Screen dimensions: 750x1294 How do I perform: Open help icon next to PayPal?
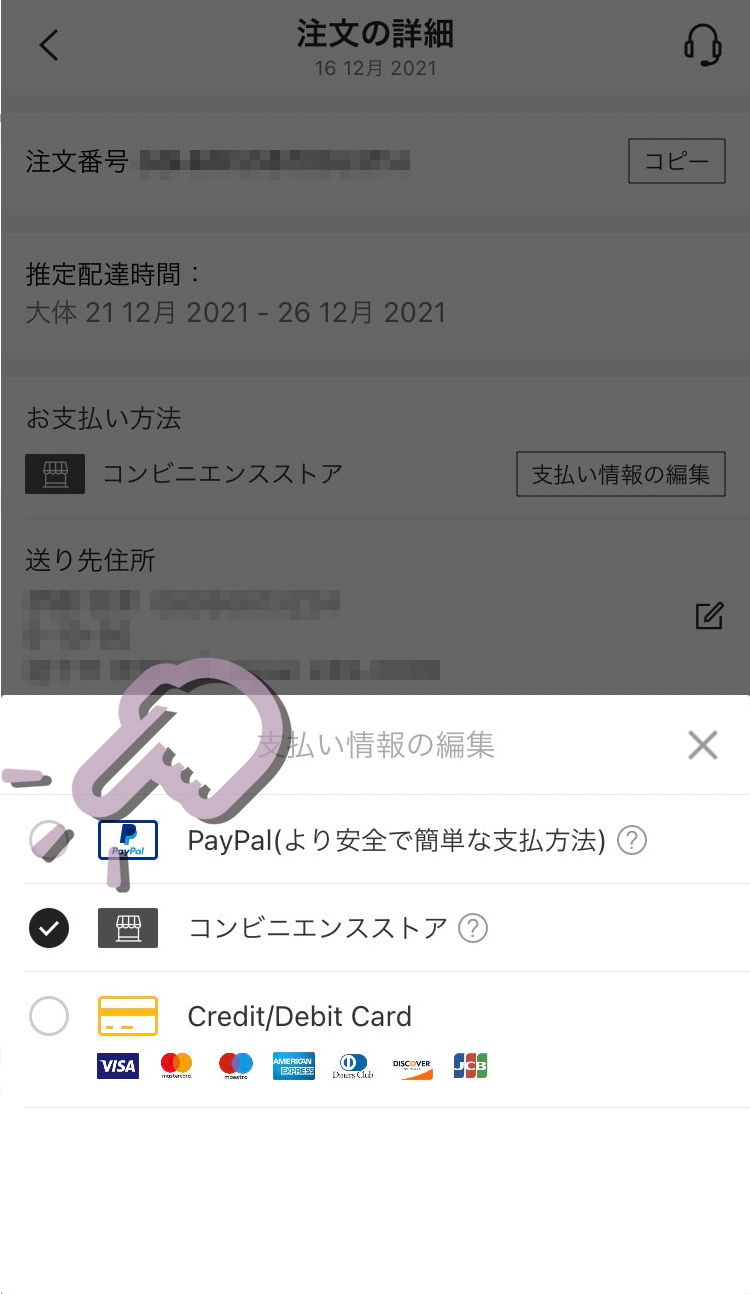point(631,841)
